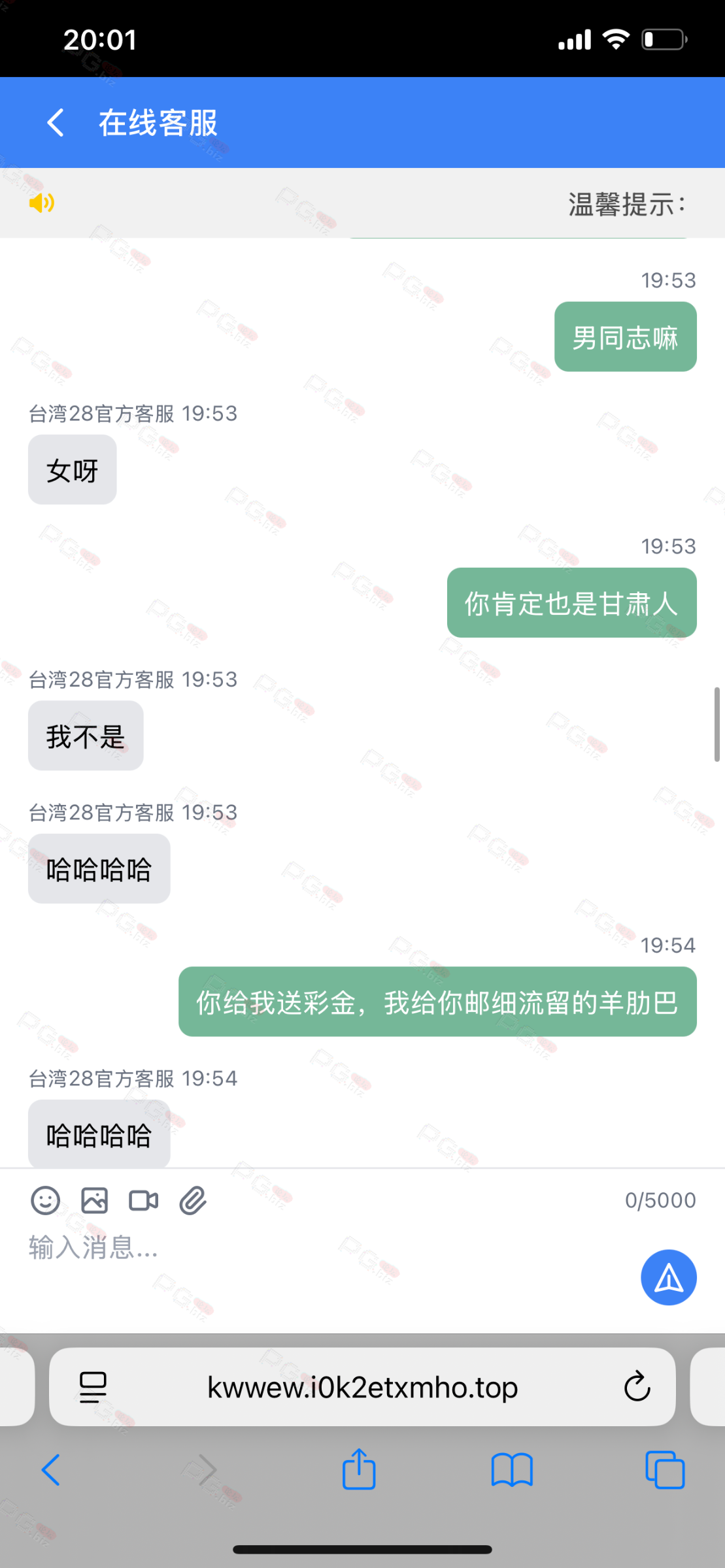The height and width of the screenshot is (1568, 725).
Task: Send the message with blue button
Action: 668,1277
